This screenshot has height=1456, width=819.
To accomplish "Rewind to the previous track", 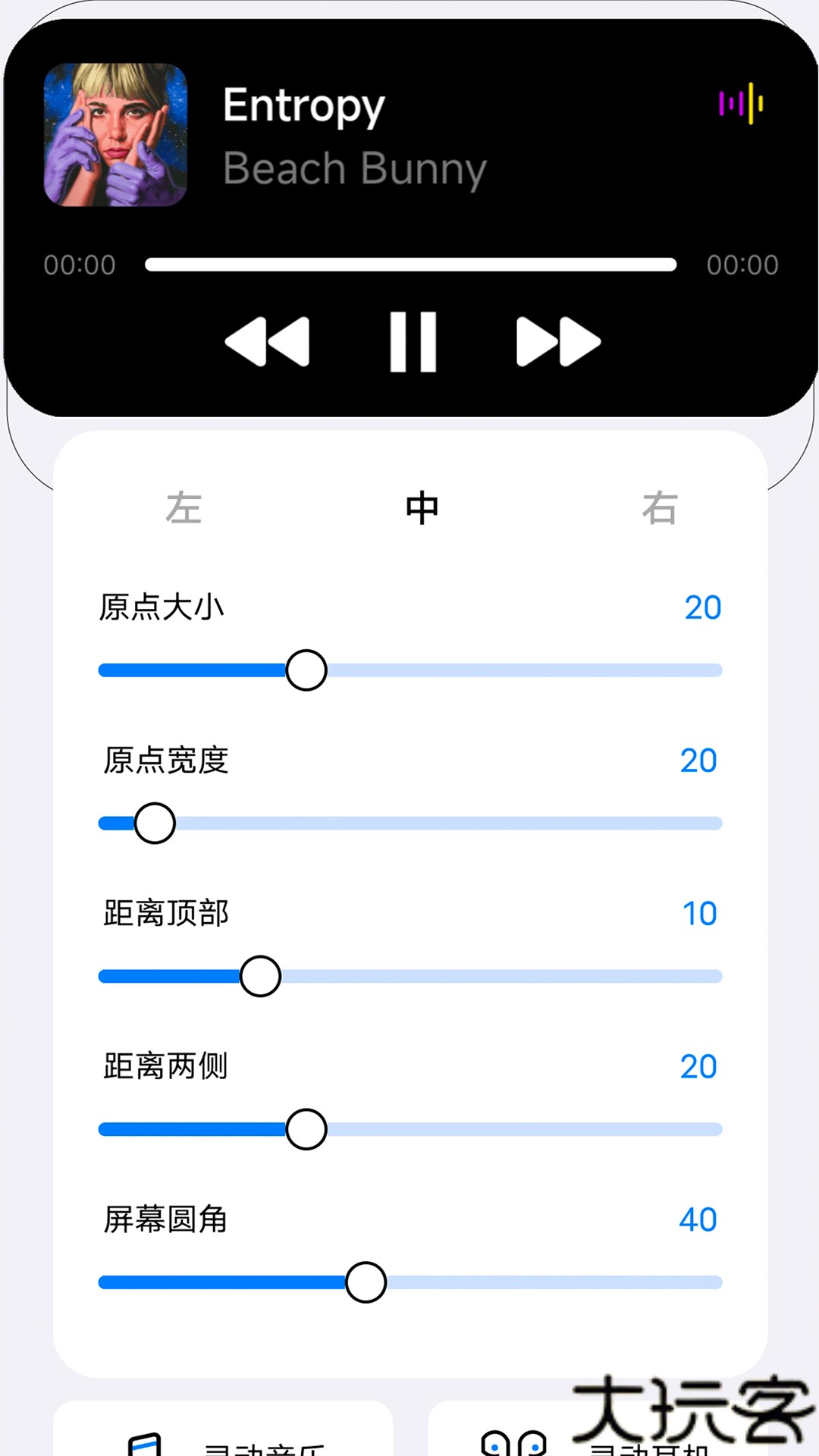I will coord(267,341).
